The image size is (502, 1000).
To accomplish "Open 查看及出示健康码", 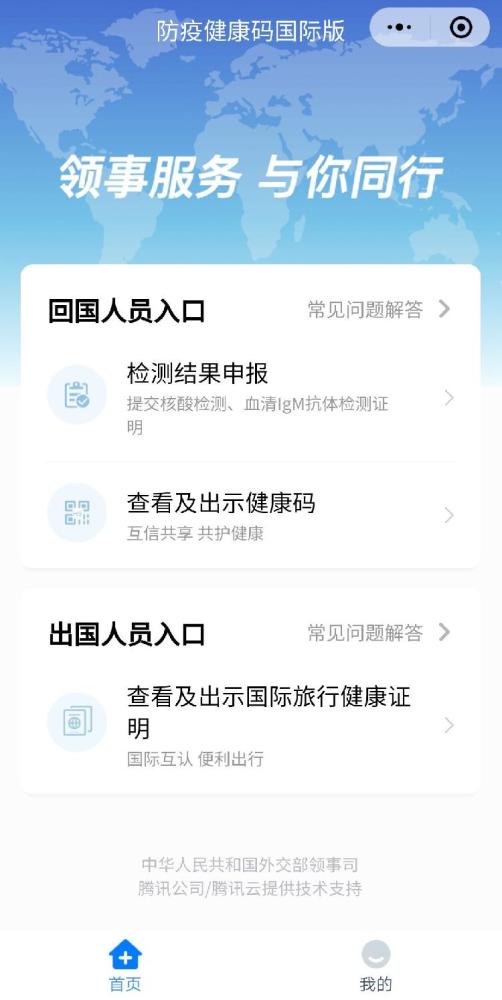I will (x=251, y=514).
